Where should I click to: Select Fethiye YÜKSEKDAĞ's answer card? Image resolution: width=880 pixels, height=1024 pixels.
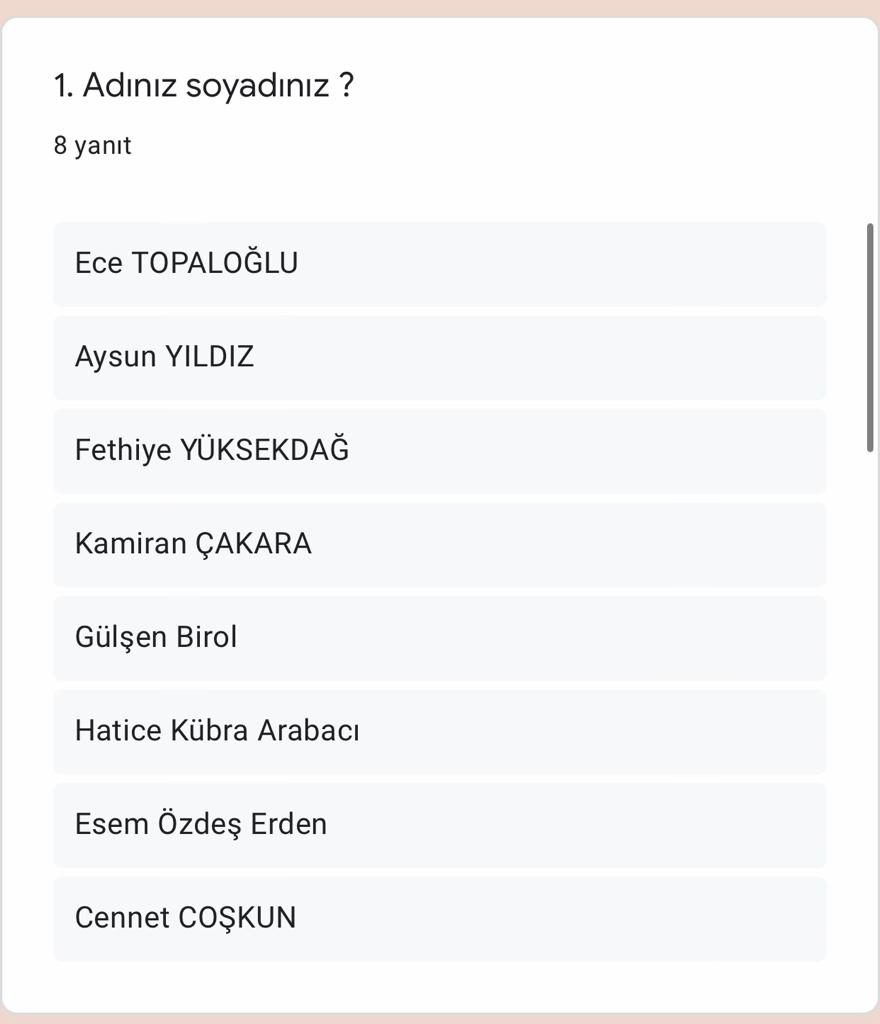point(440,450)
